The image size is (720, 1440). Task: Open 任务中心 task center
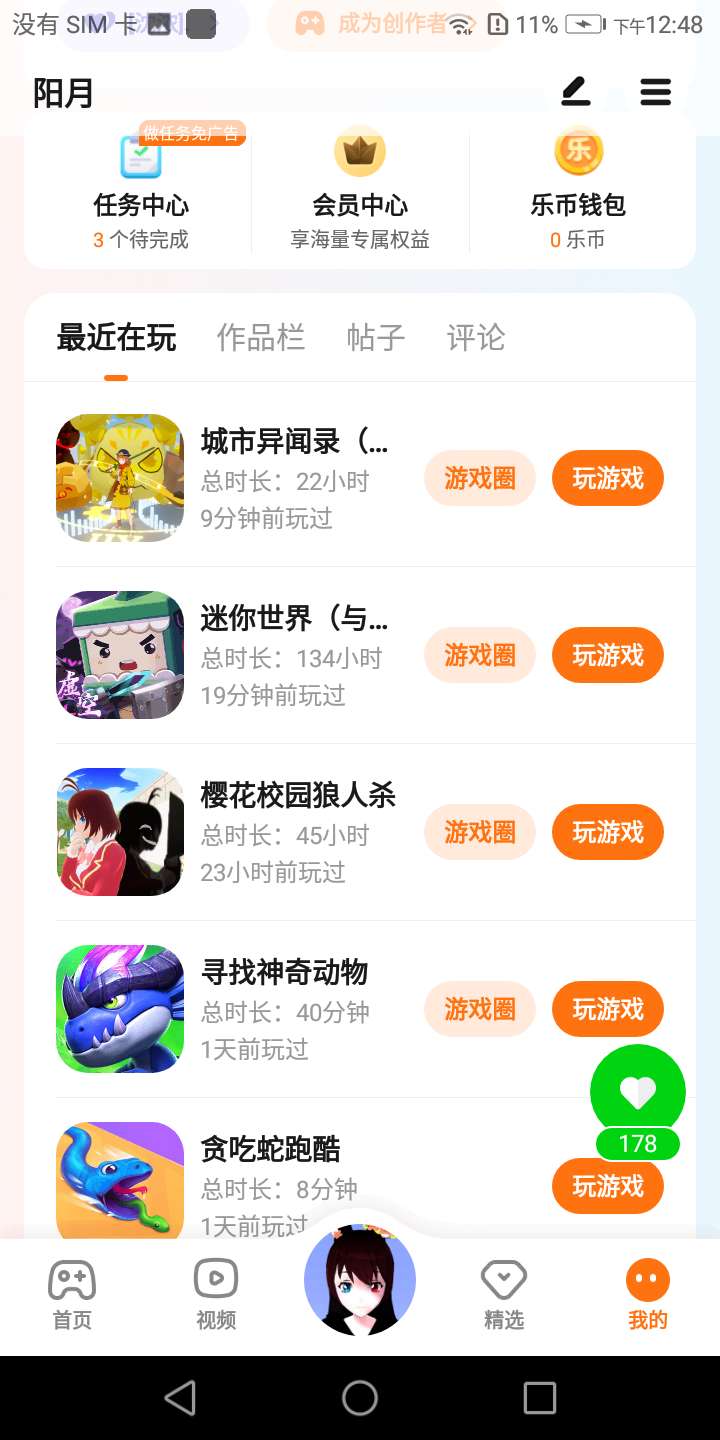coord(140,190)
